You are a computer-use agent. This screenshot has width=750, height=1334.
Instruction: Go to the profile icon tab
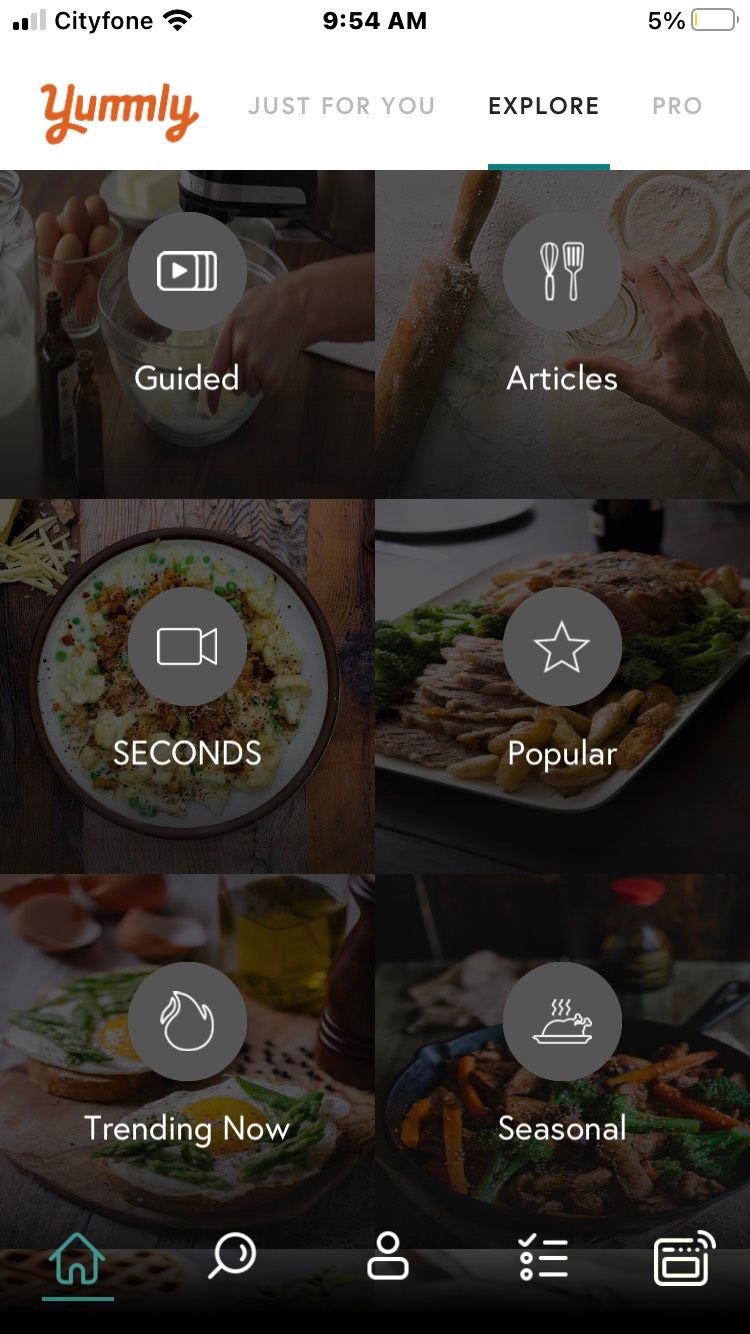[388, 1257]
